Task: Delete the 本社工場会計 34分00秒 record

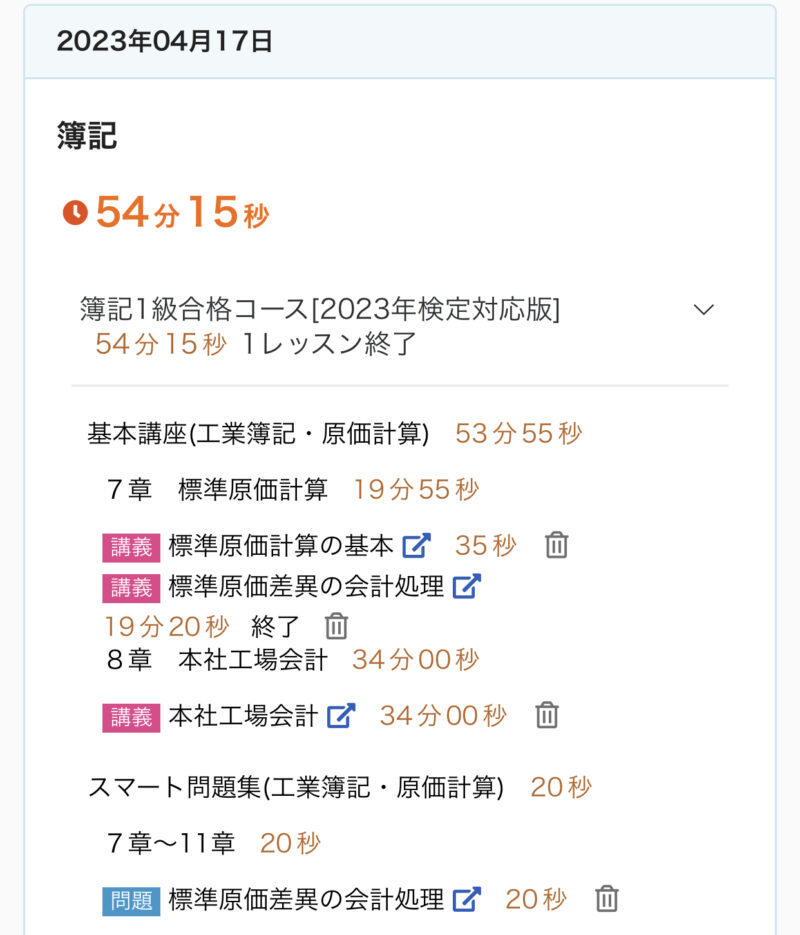Action: click(546, 716)
